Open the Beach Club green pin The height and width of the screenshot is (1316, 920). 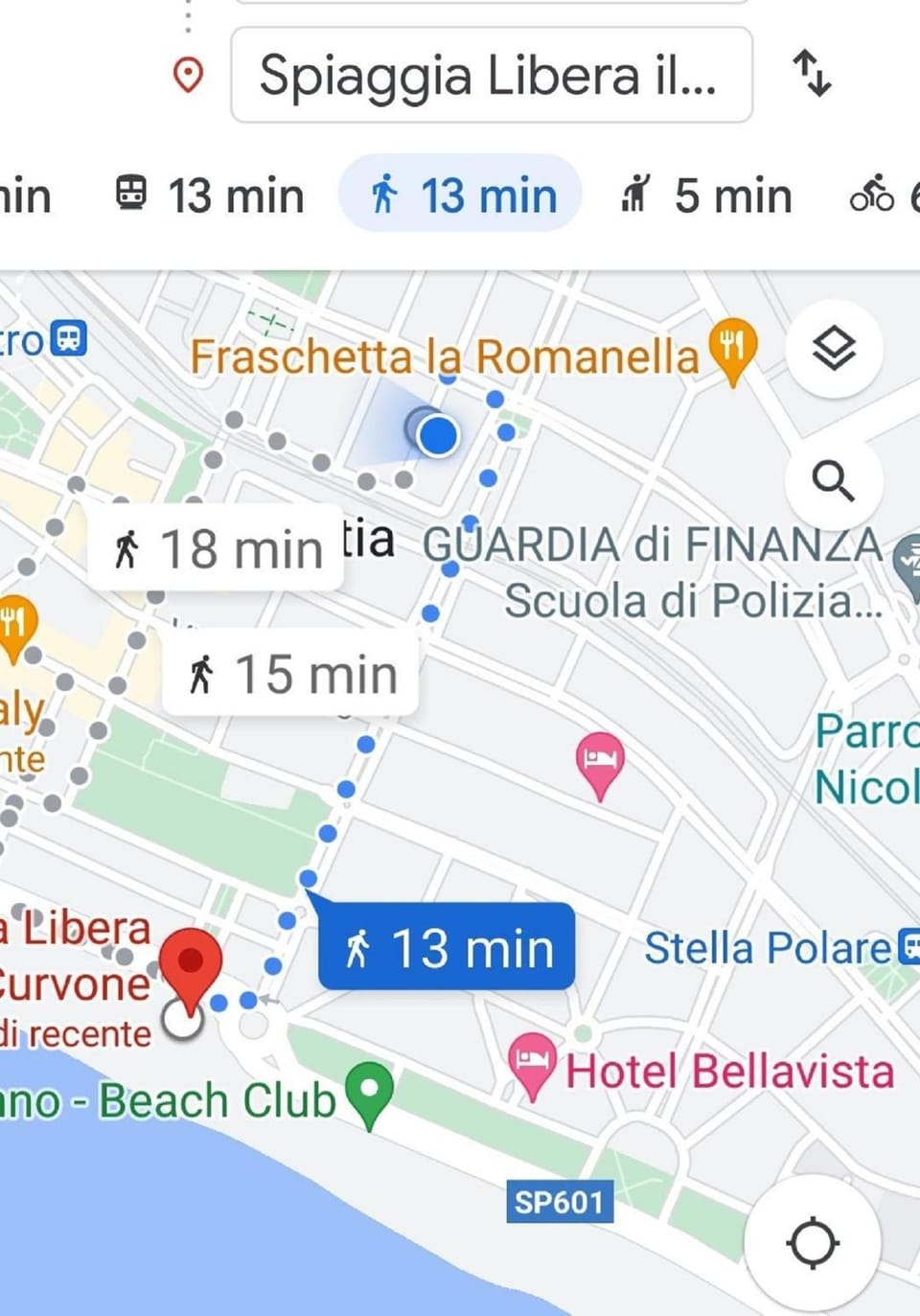[x=369, y=1093]
